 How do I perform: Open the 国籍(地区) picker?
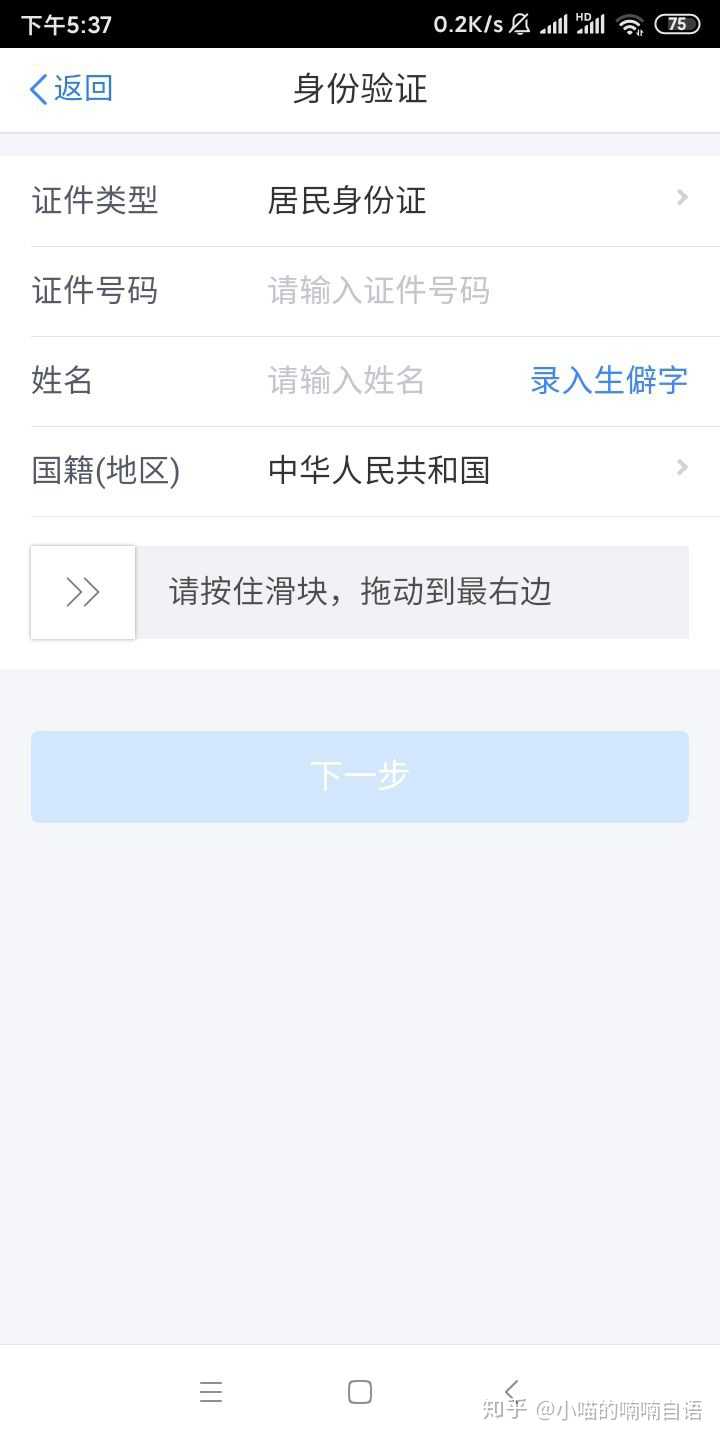tap(470, 470)
